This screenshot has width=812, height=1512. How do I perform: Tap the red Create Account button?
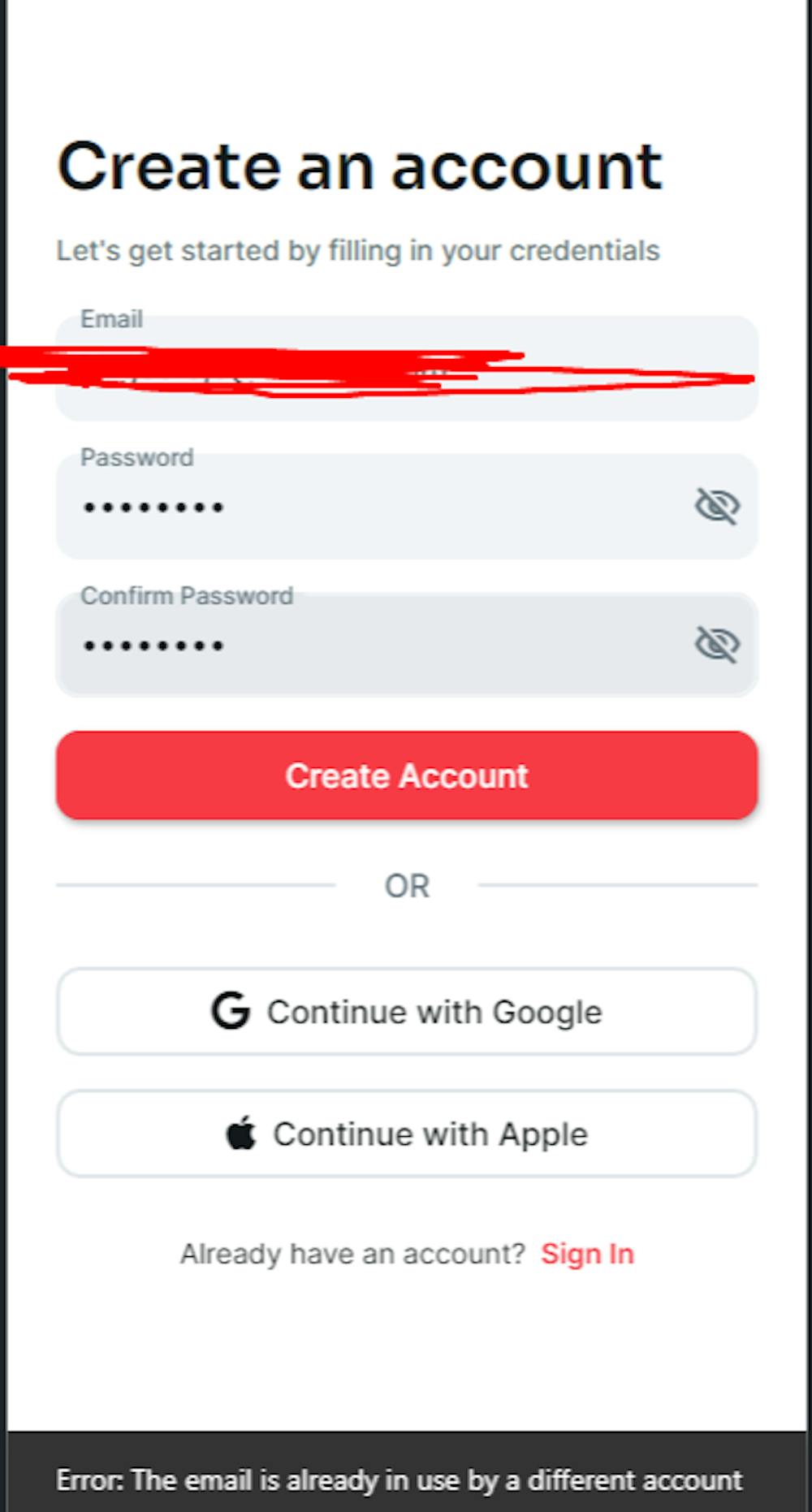point(406,775)
